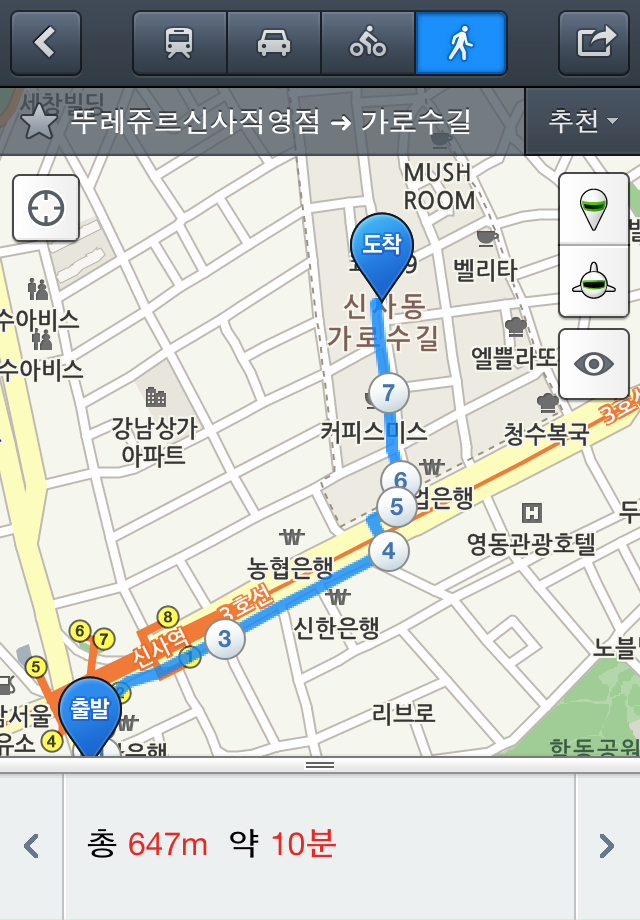Go to previous route step arrow
The width and height of the screenshot is (640, 920).
point(32,846)
